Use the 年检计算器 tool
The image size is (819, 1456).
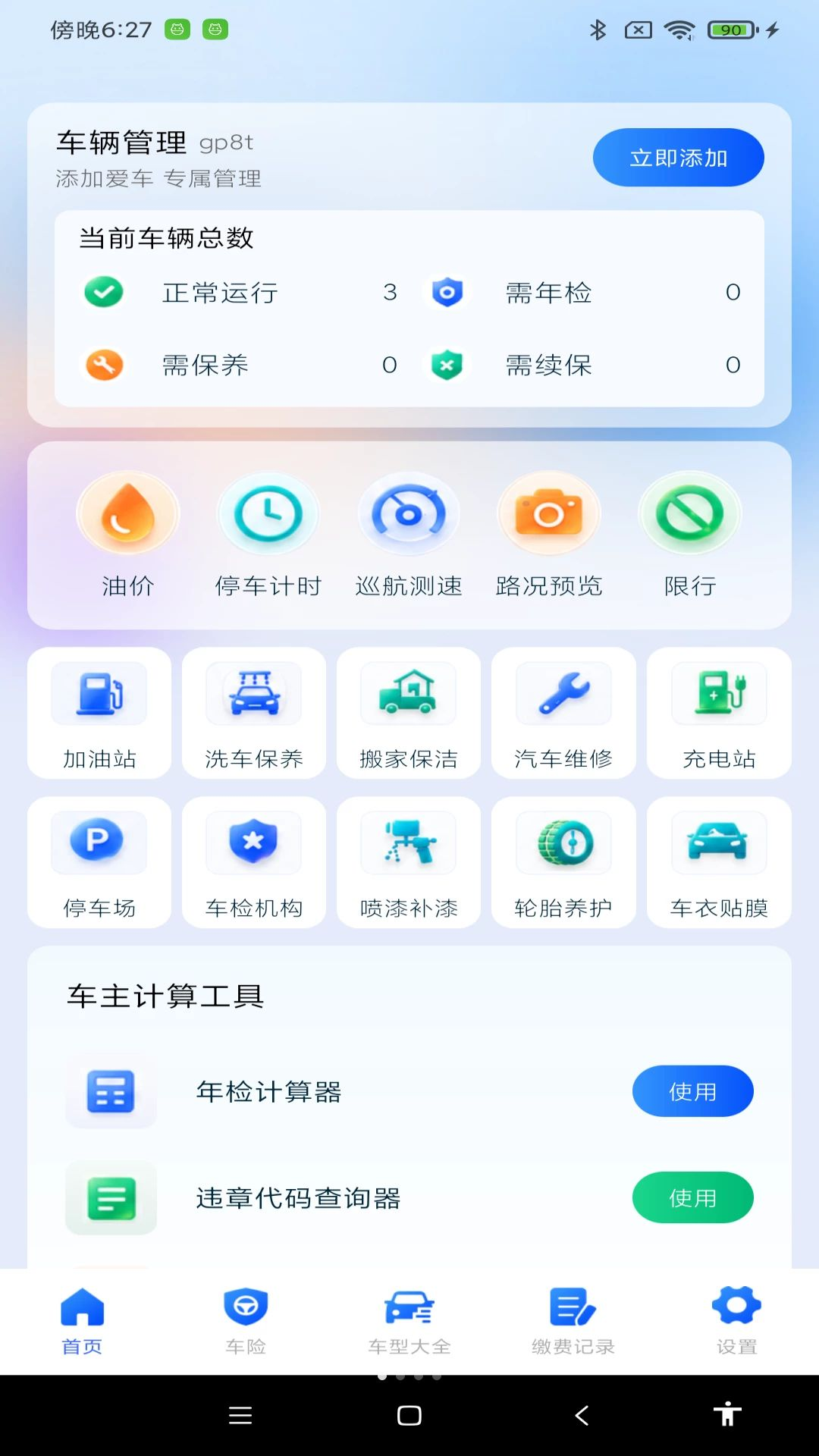[692, 1091]
